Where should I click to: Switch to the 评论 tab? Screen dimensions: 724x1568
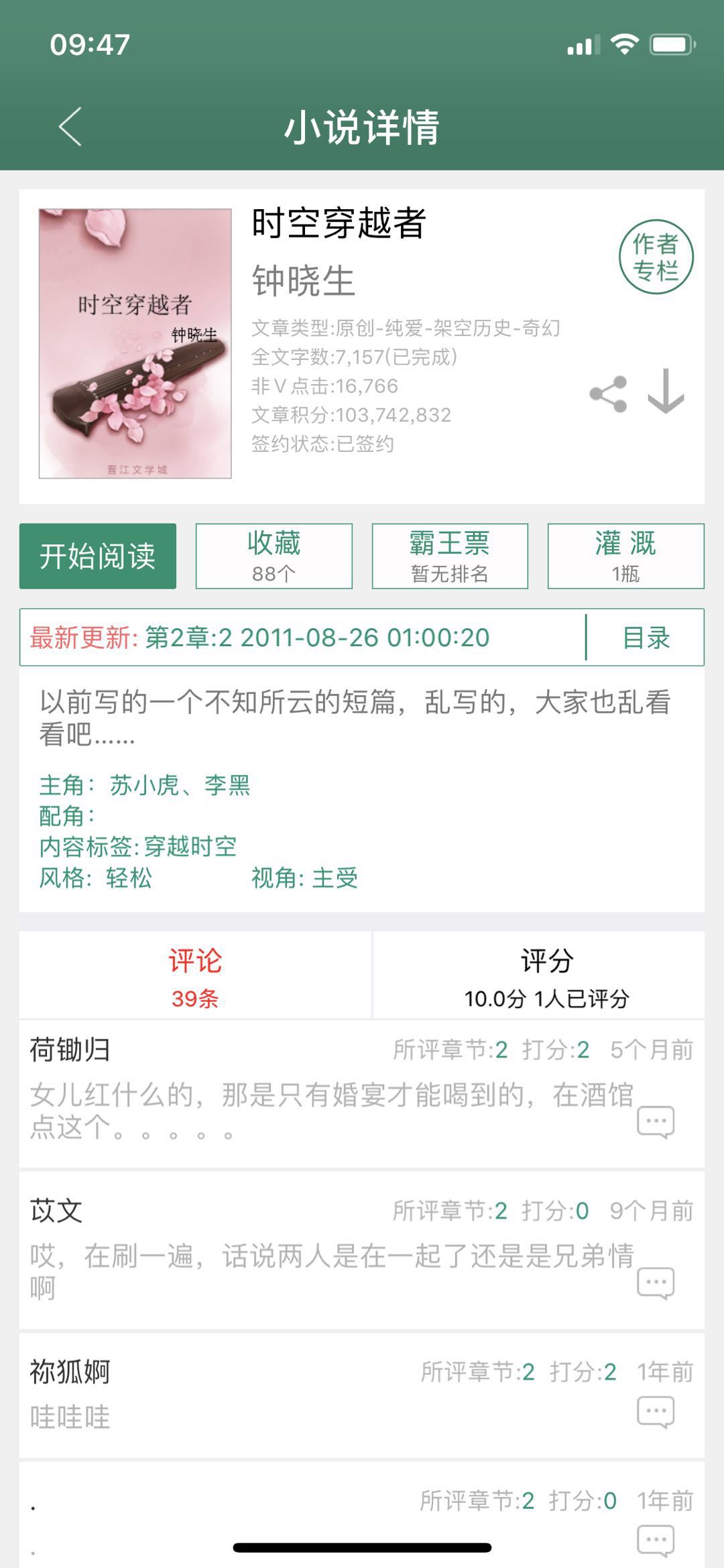pos(195,975)
